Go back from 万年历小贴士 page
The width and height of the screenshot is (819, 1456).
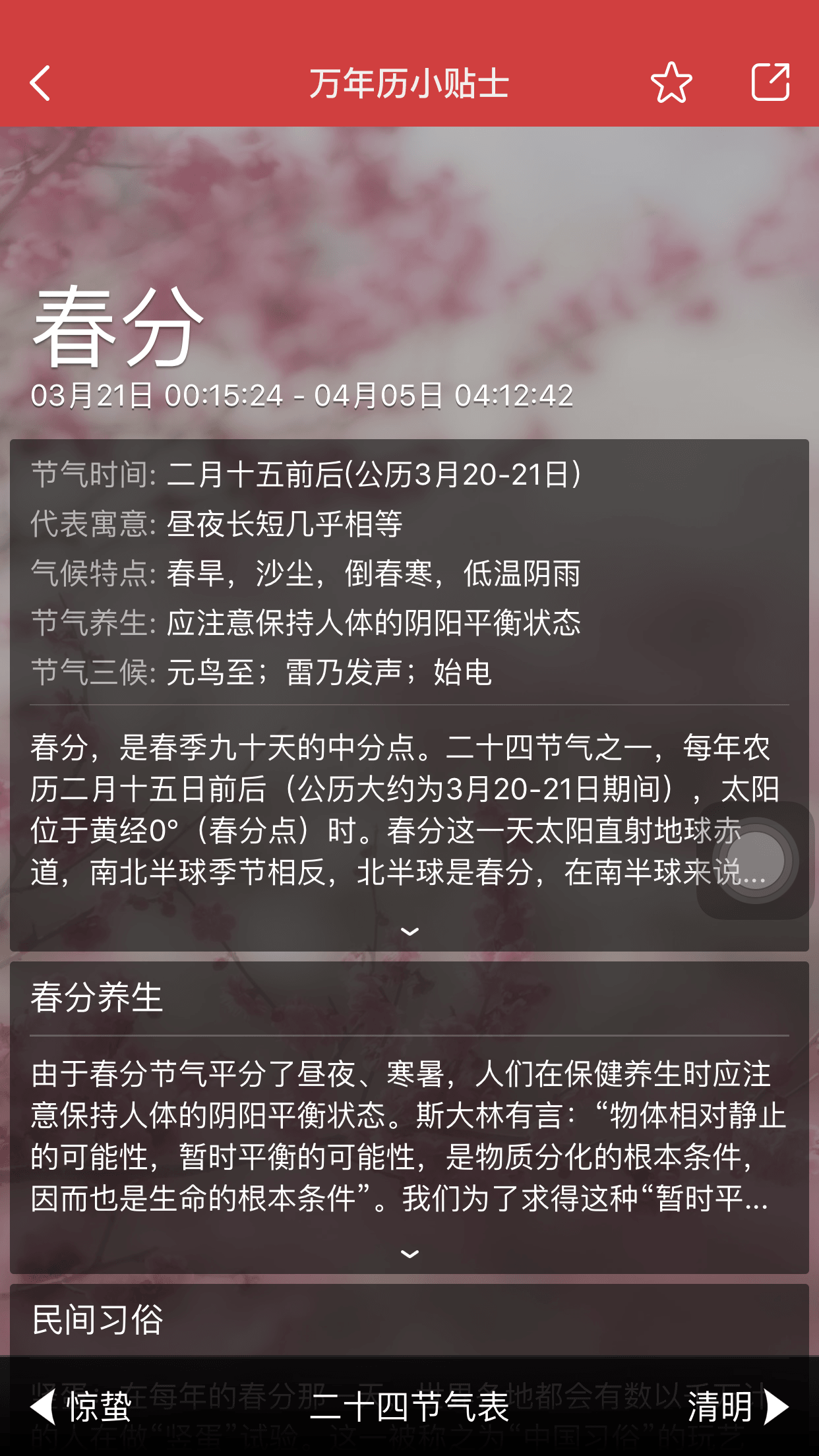41,83
